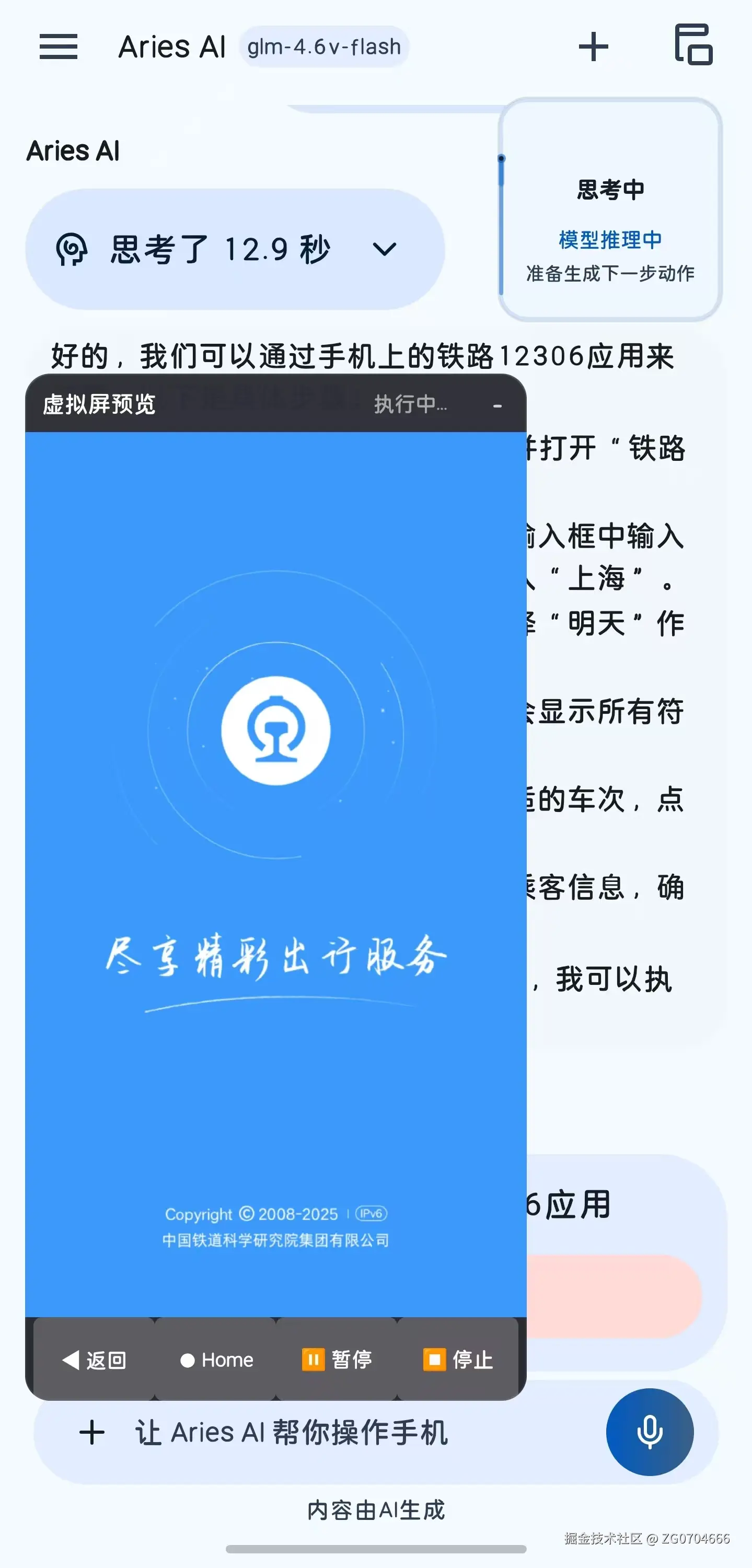This screenshot has height=1568, width=752.
Task: Start a new chat with plus icon
Action: tap(593, 47)
